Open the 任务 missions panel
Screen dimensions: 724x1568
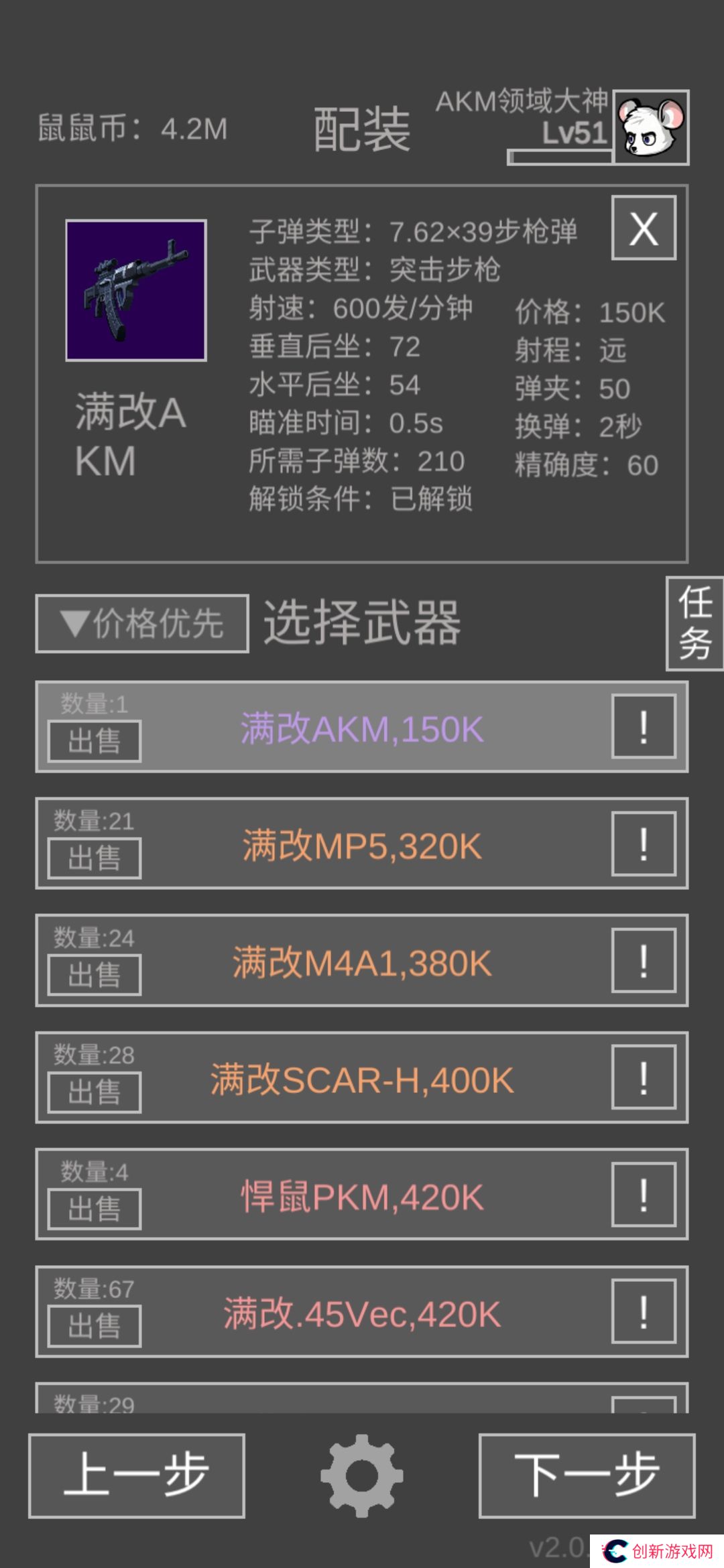point(695,623)
